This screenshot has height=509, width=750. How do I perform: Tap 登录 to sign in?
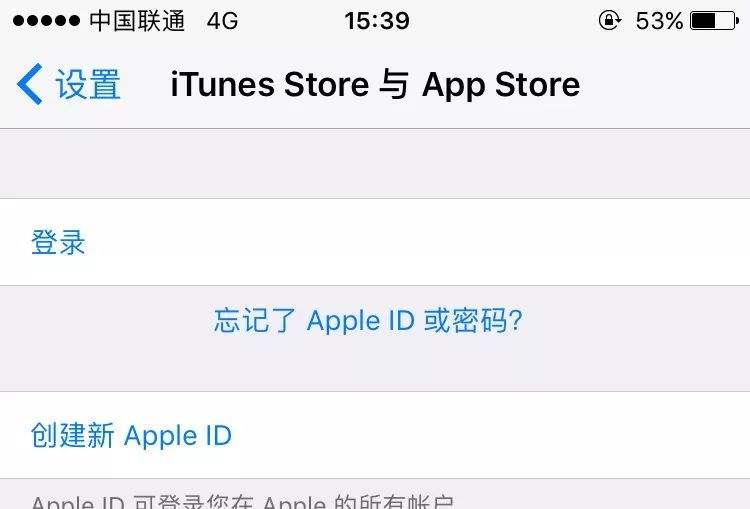59,243
